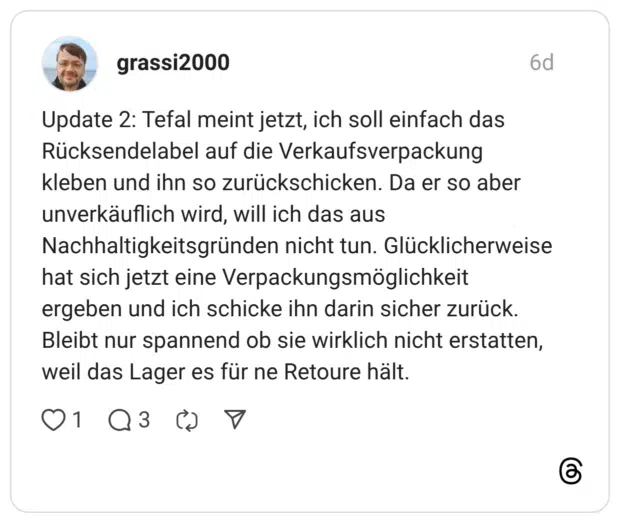Viewport: 620px width, 523px height.
Task: Open grassi2000's profile picture
Action: (69, 64)
